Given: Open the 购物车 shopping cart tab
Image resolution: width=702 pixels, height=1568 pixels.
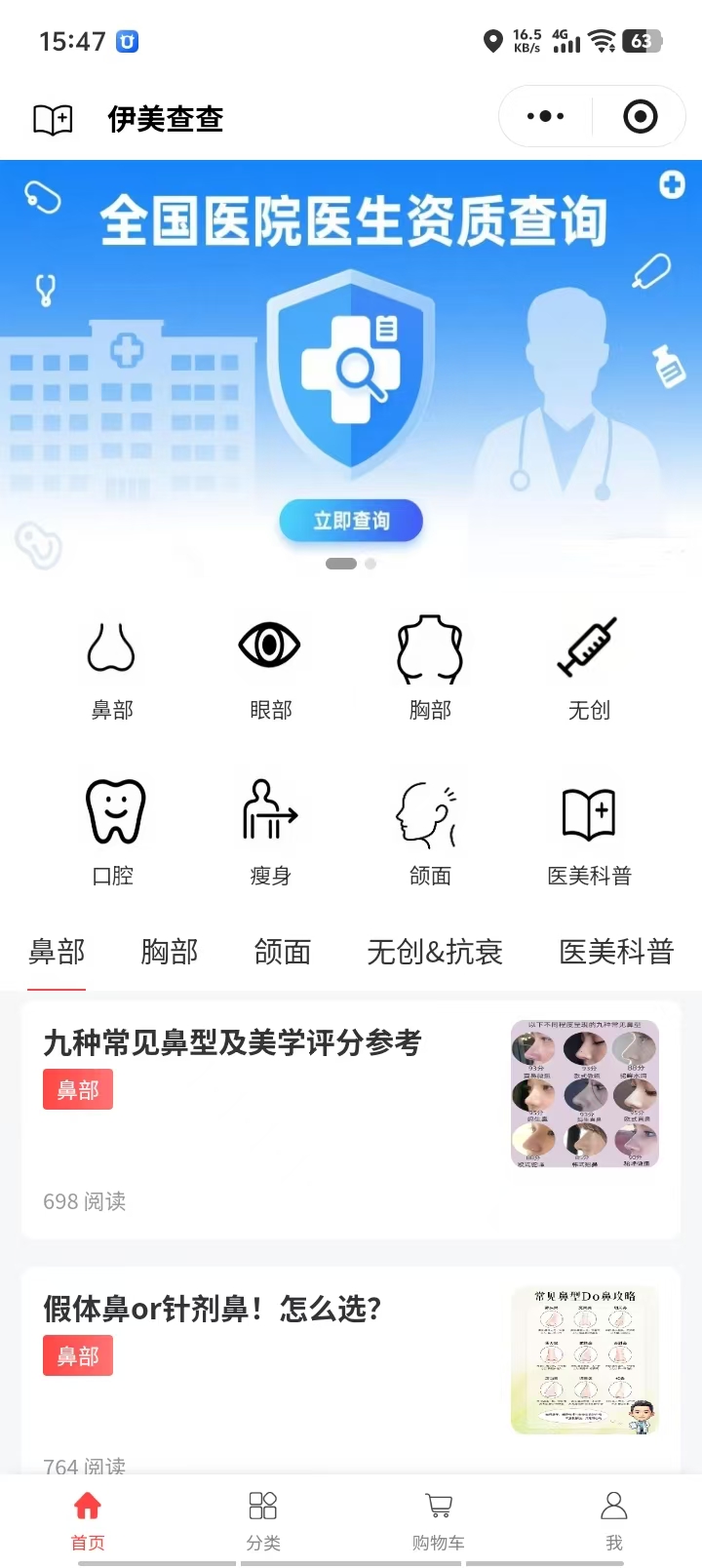Looking at the screenshot, I should coord(438,1519).
